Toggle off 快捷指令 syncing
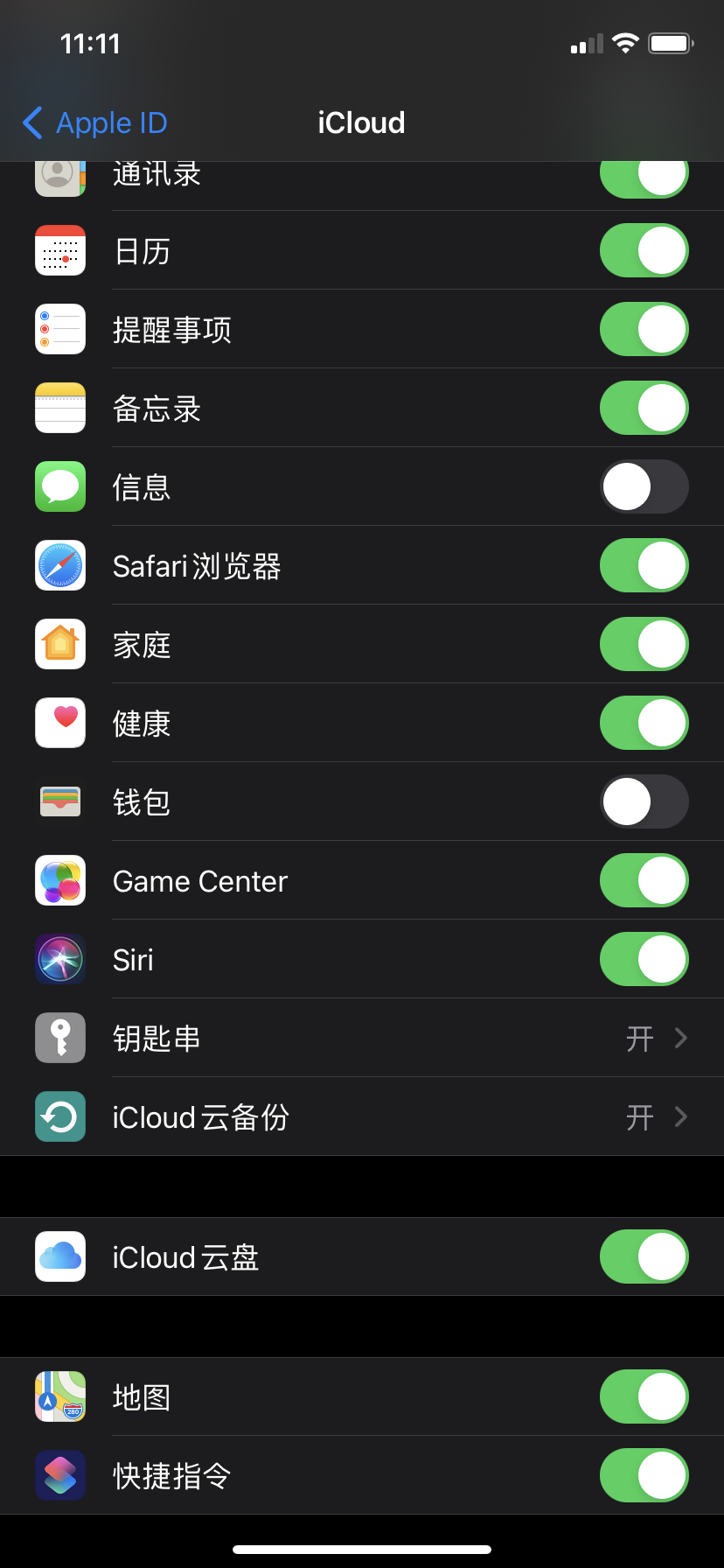 pos(644,1476)
